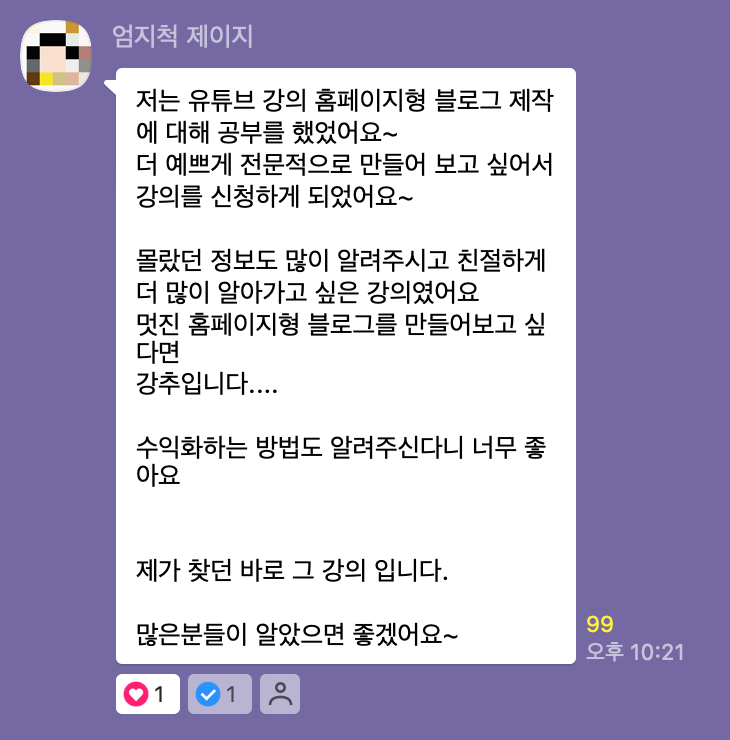The height and width of the screenshot is (740, 730).
Task: Tap the blue check reaction chip
Action: pyautogui.click(x=220, y=694)
